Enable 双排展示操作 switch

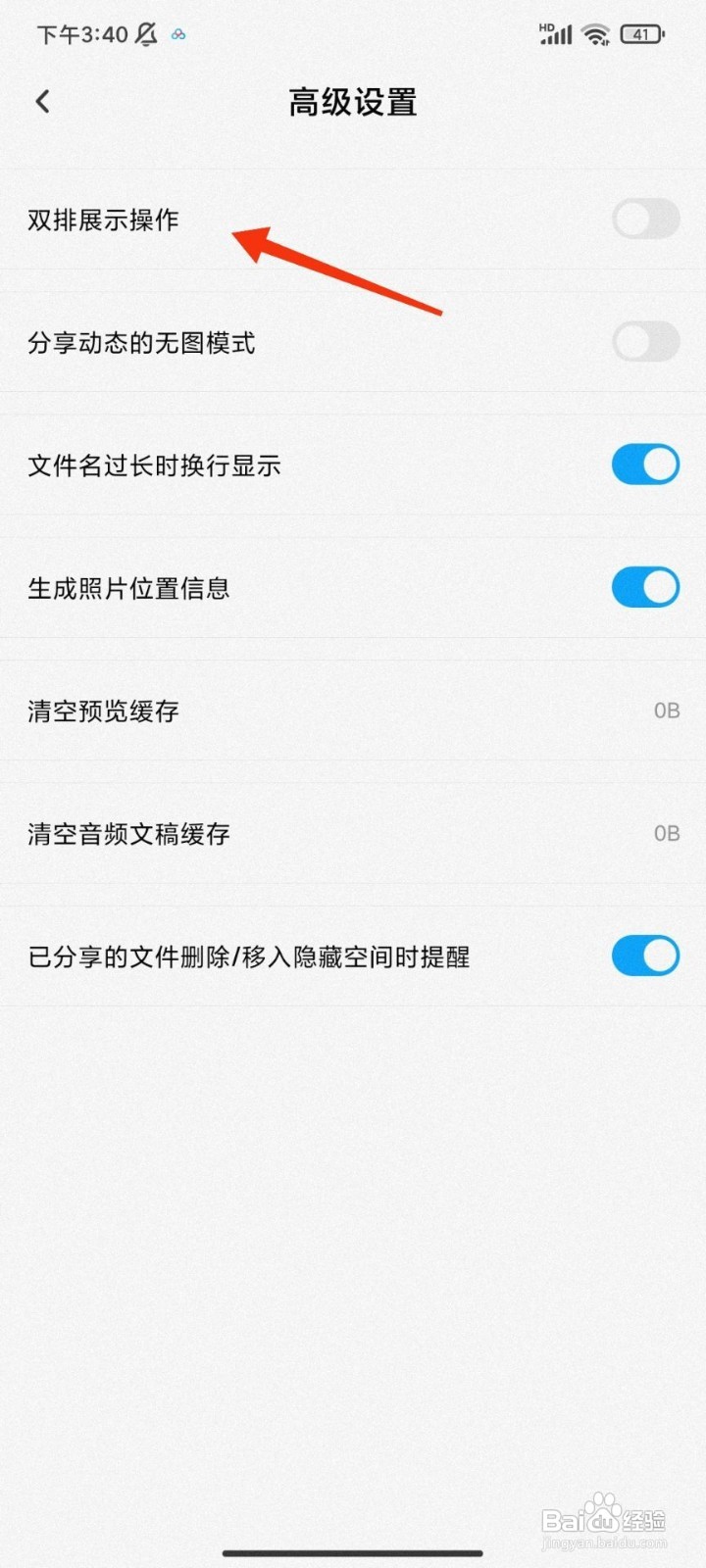(x=644, y=219)
